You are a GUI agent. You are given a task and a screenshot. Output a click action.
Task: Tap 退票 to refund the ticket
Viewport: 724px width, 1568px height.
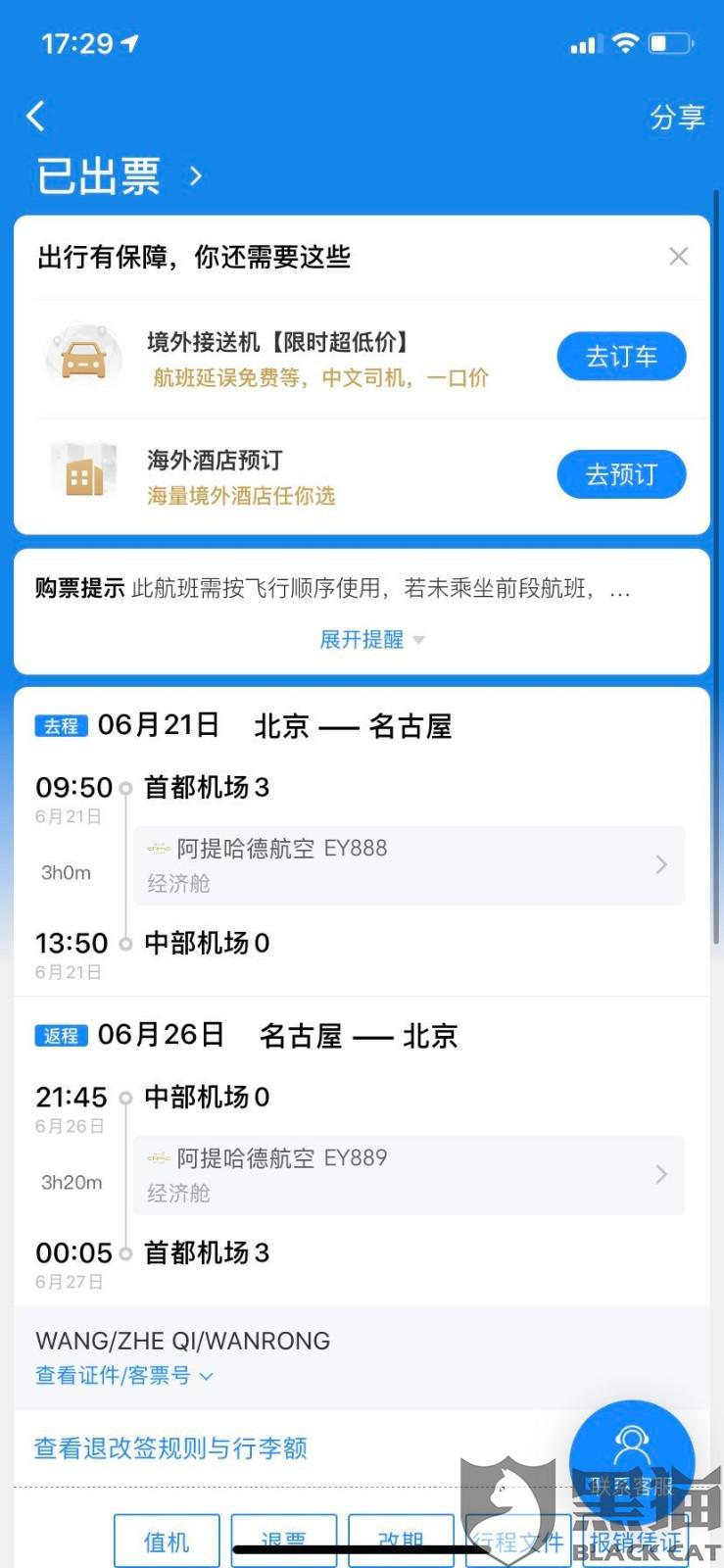(284, 1542)
